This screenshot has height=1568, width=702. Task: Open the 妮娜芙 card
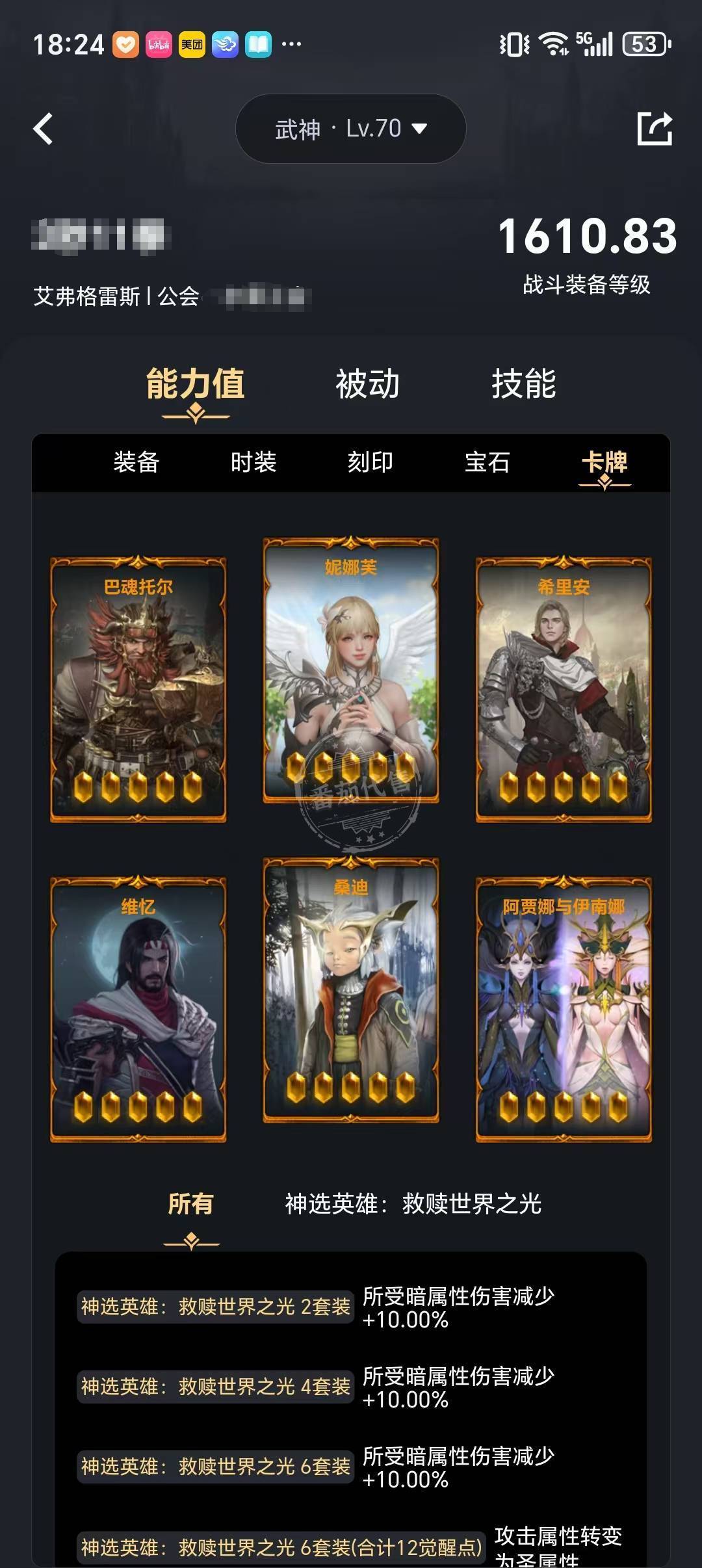pyautogui.click(x=351, y=670)
